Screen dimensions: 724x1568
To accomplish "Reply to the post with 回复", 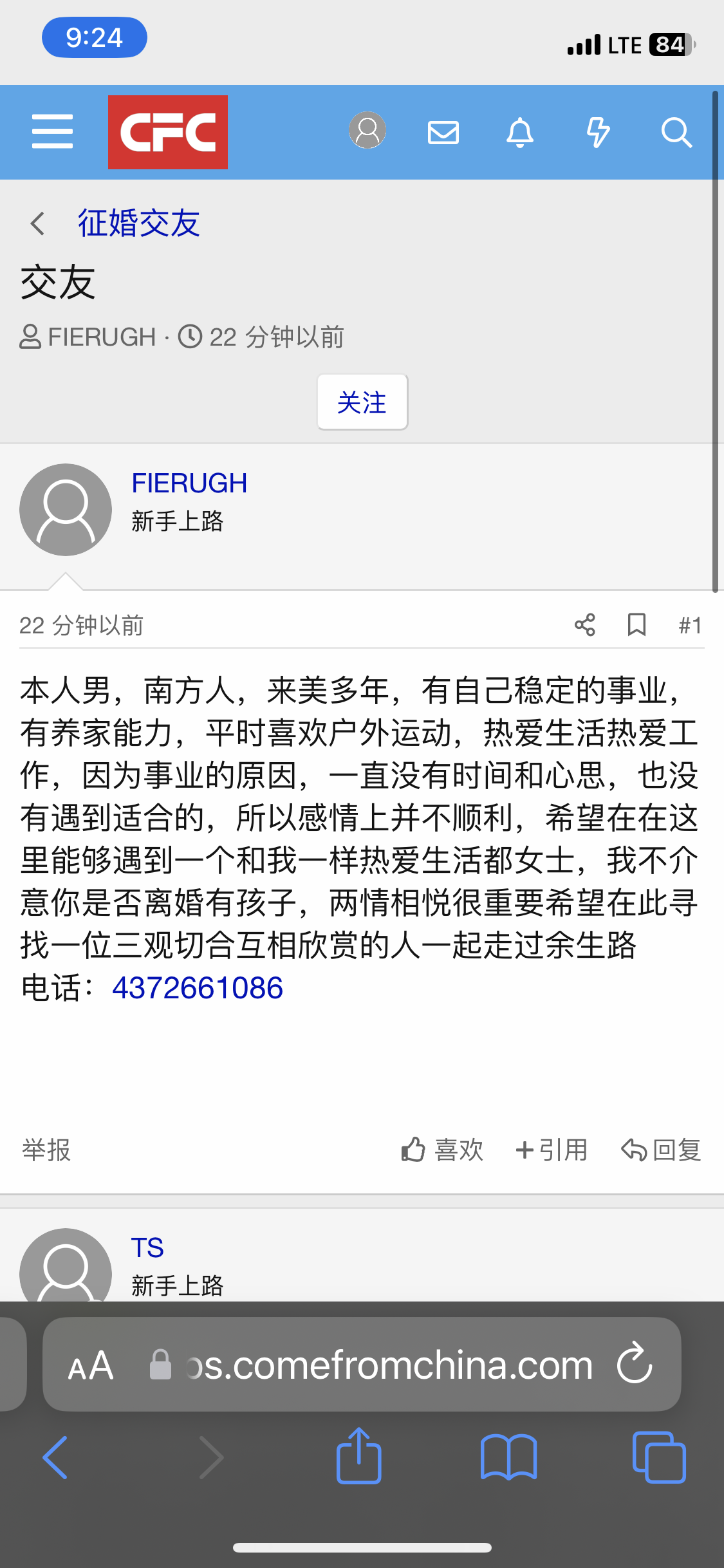I will 661,1150.
